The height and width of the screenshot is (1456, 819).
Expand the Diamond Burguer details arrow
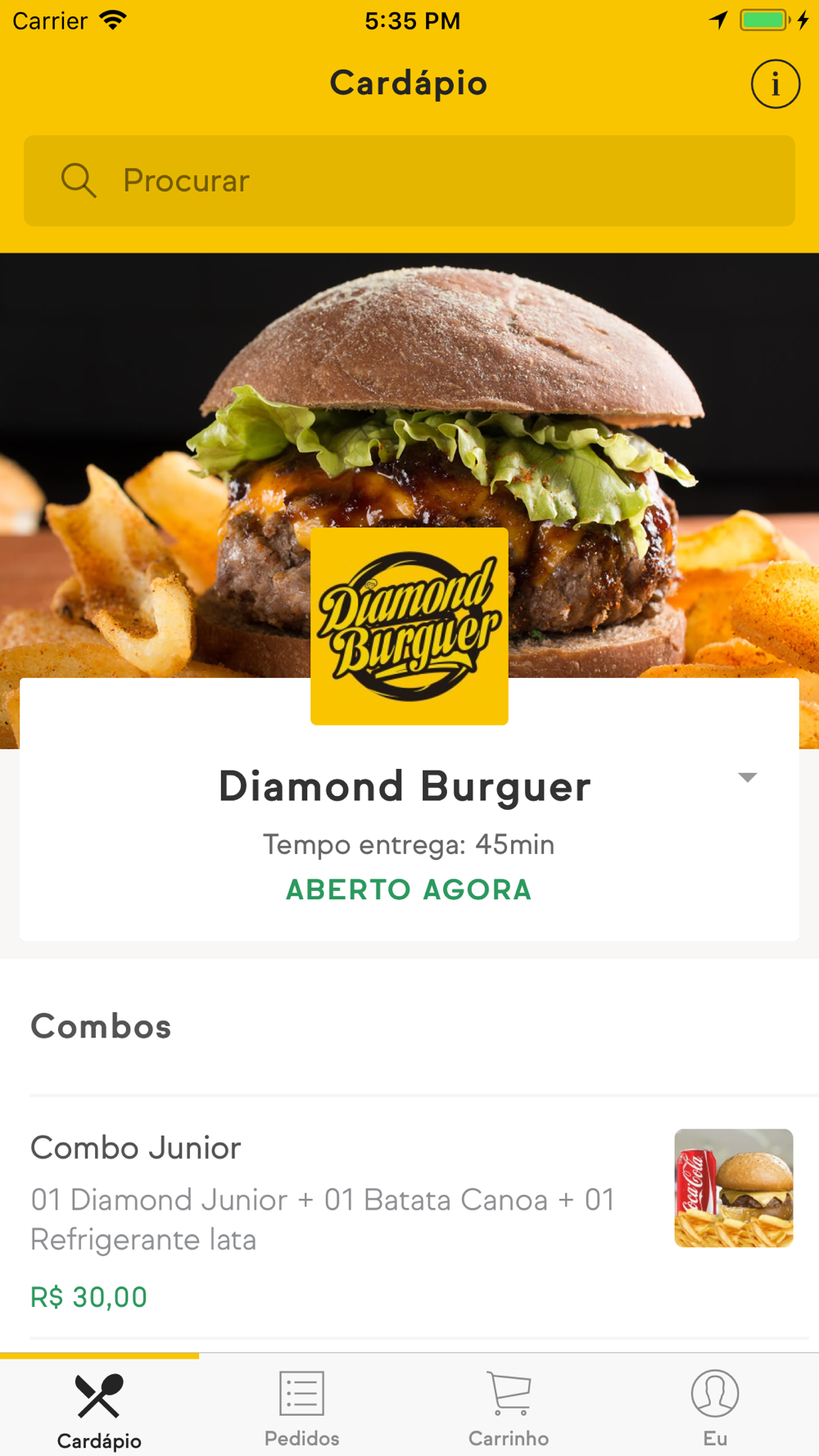coord(747,777)
